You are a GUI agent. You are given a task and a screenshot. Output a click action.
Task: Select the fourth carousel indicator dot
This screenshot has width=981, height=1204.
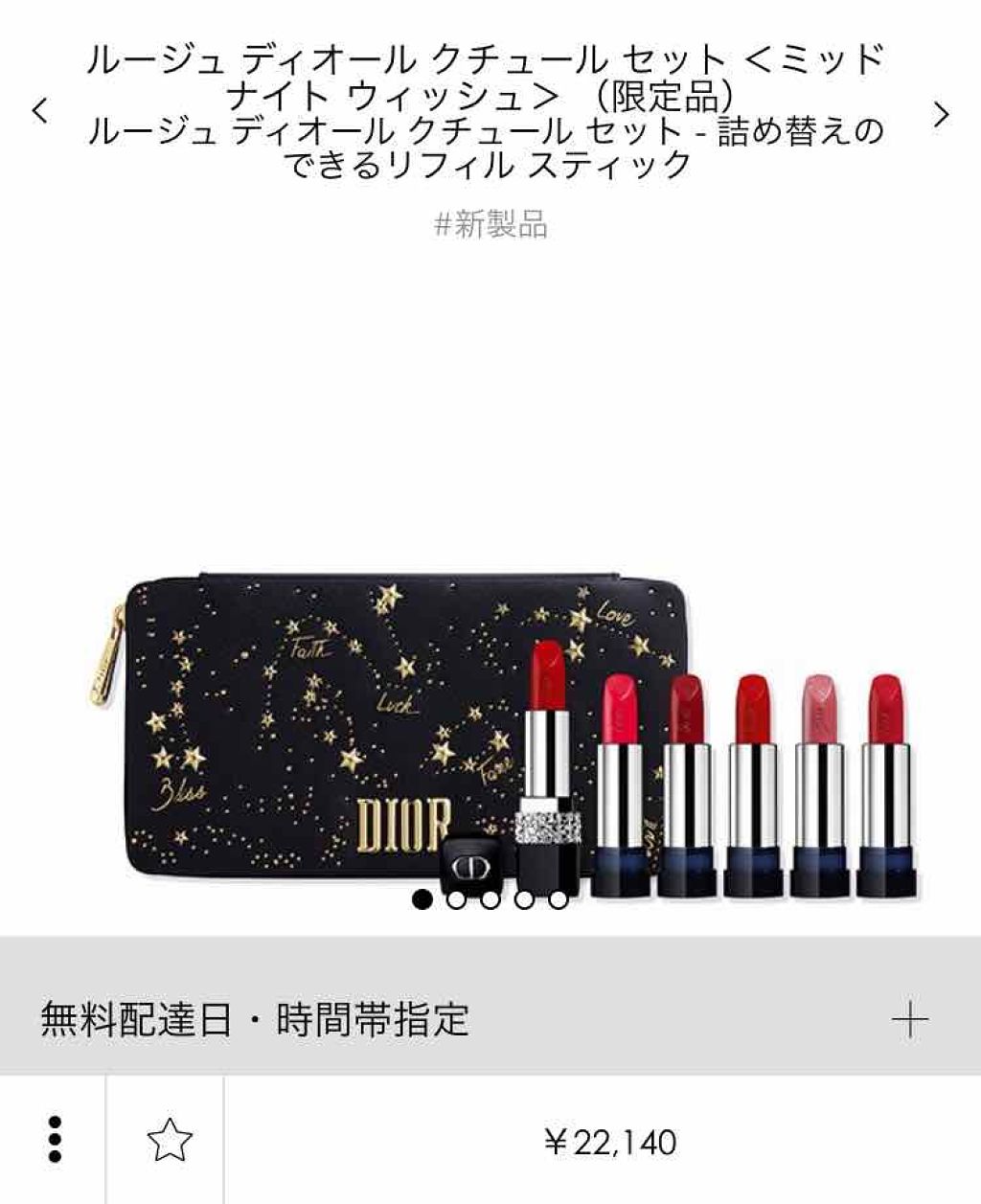[x=525, y=898]
